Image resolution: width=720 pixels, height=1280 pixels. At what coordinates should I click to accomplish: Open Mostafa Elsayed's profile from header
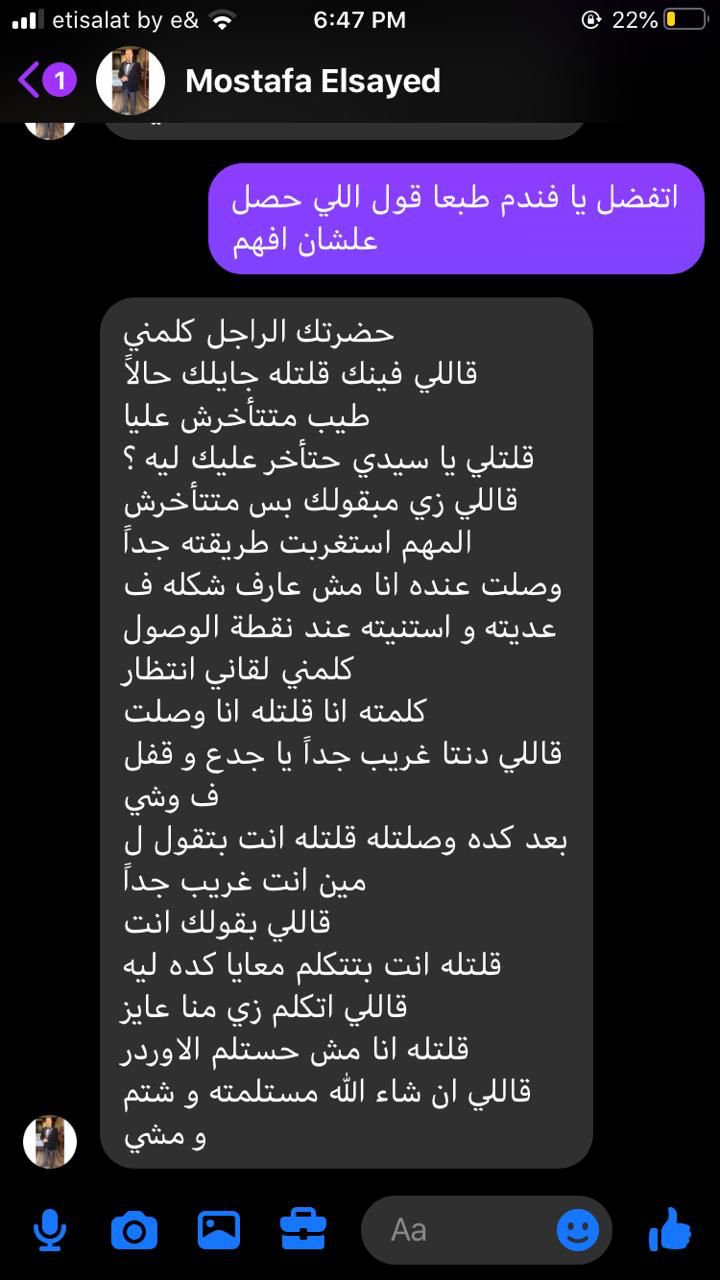312,81
